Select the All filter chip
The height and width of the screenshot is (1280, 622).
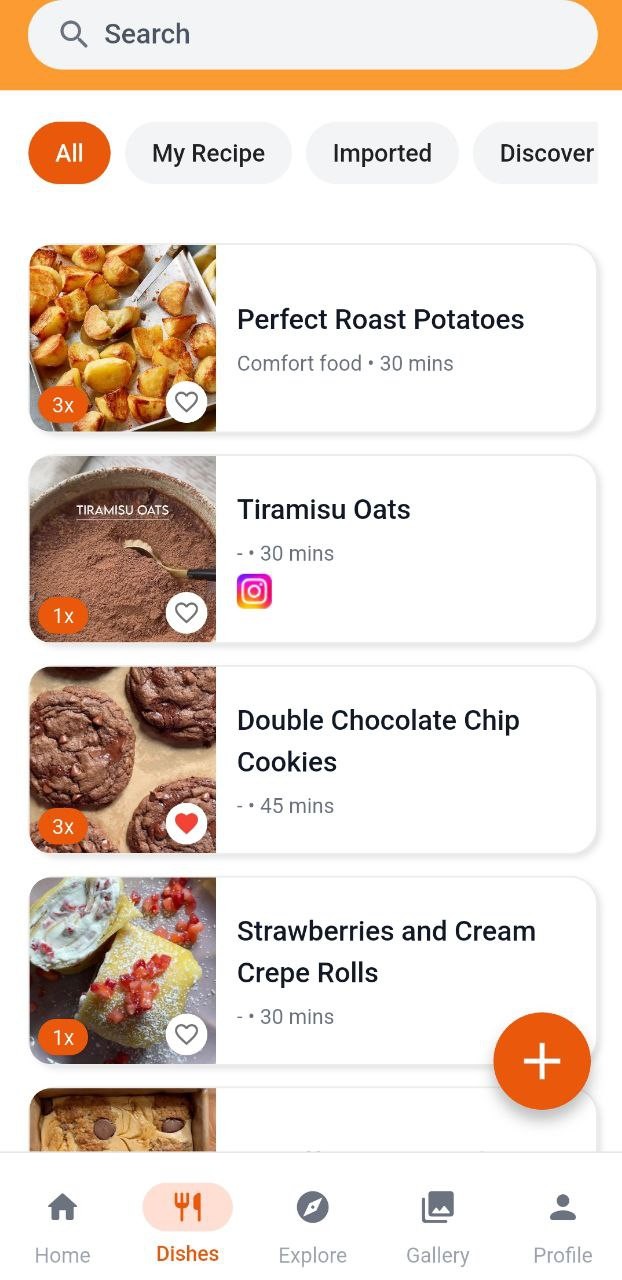[x=69, y=153]
